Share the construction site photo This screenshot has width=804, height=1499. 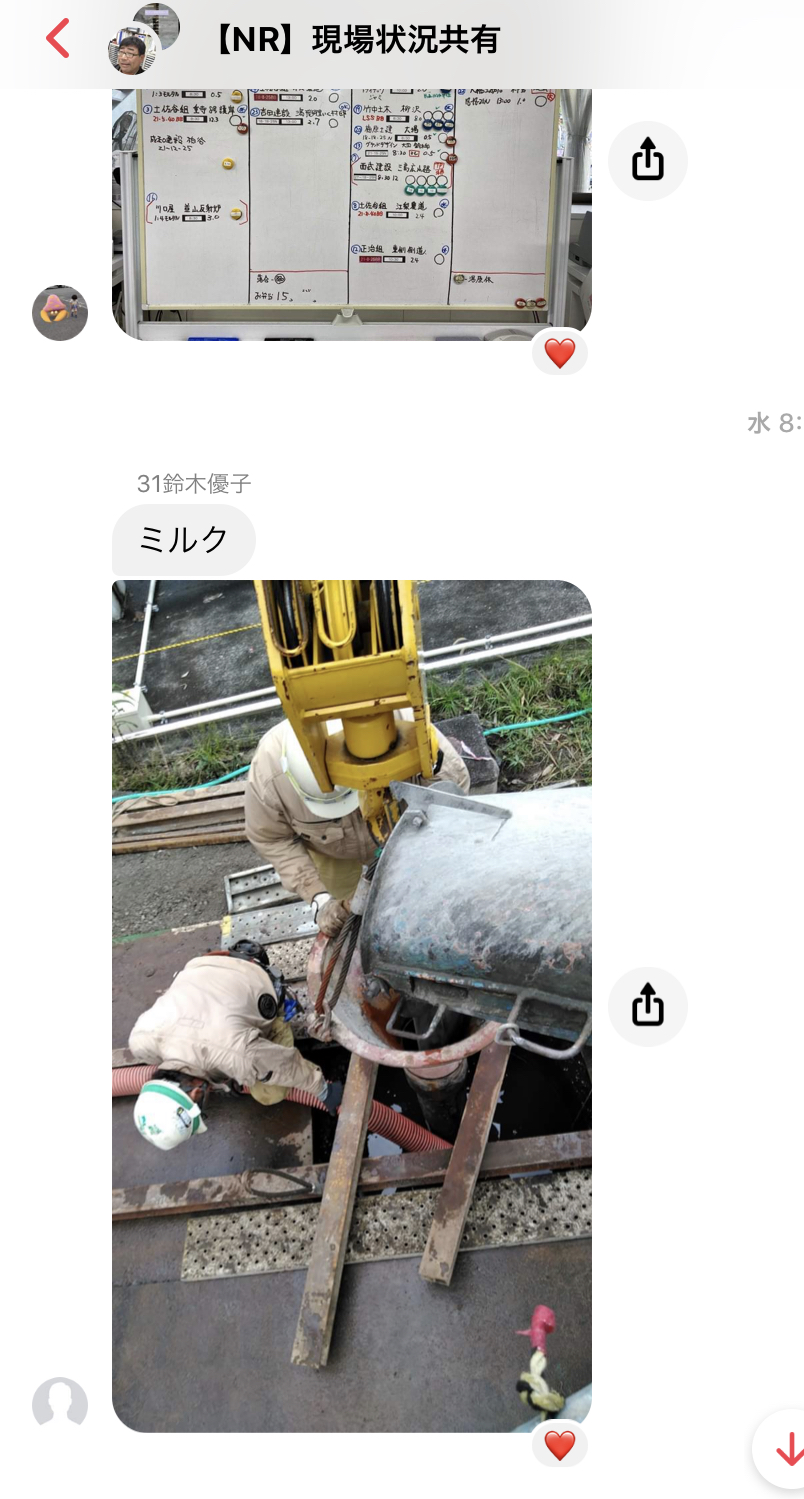[x=648, y=1006]
